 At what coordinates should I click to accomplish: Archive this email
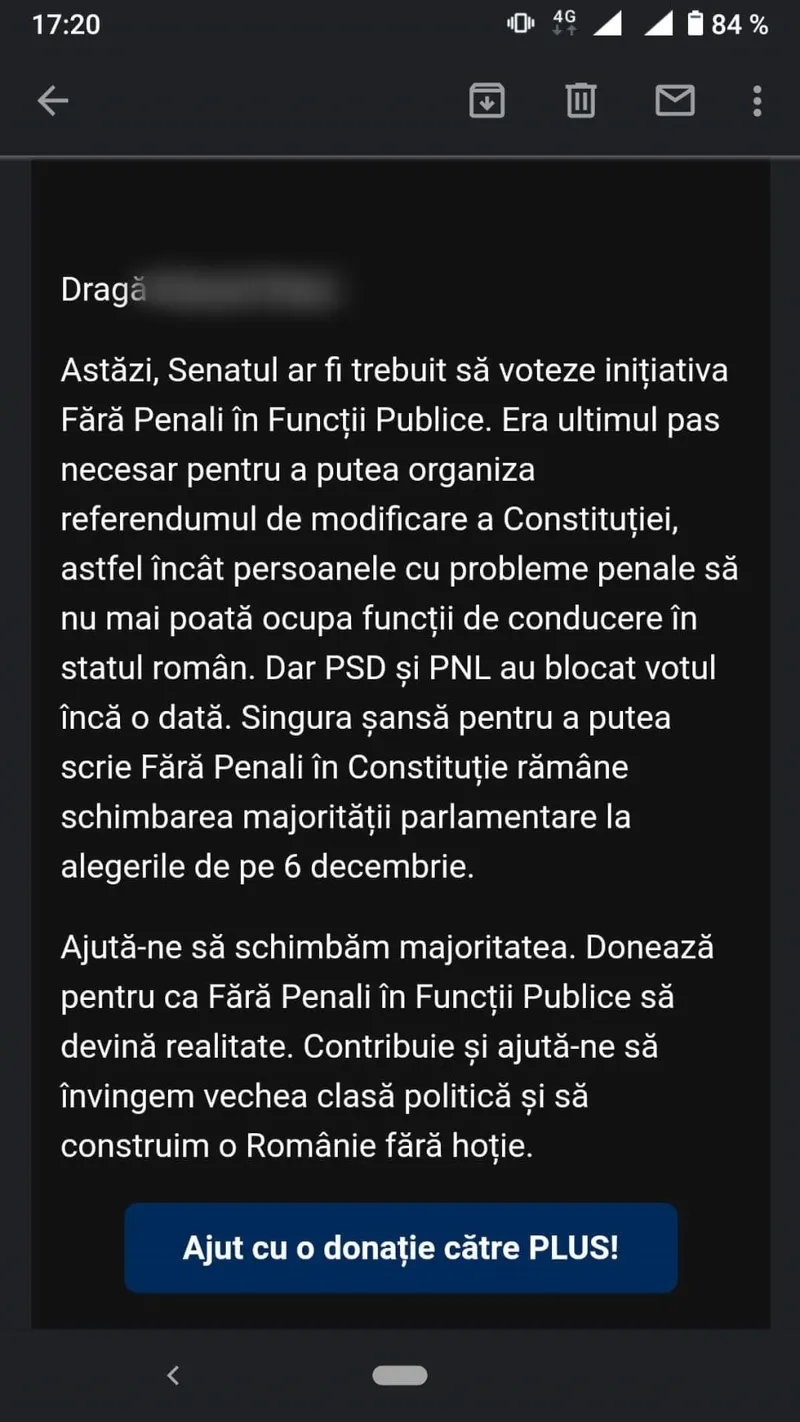coord(487,100)
